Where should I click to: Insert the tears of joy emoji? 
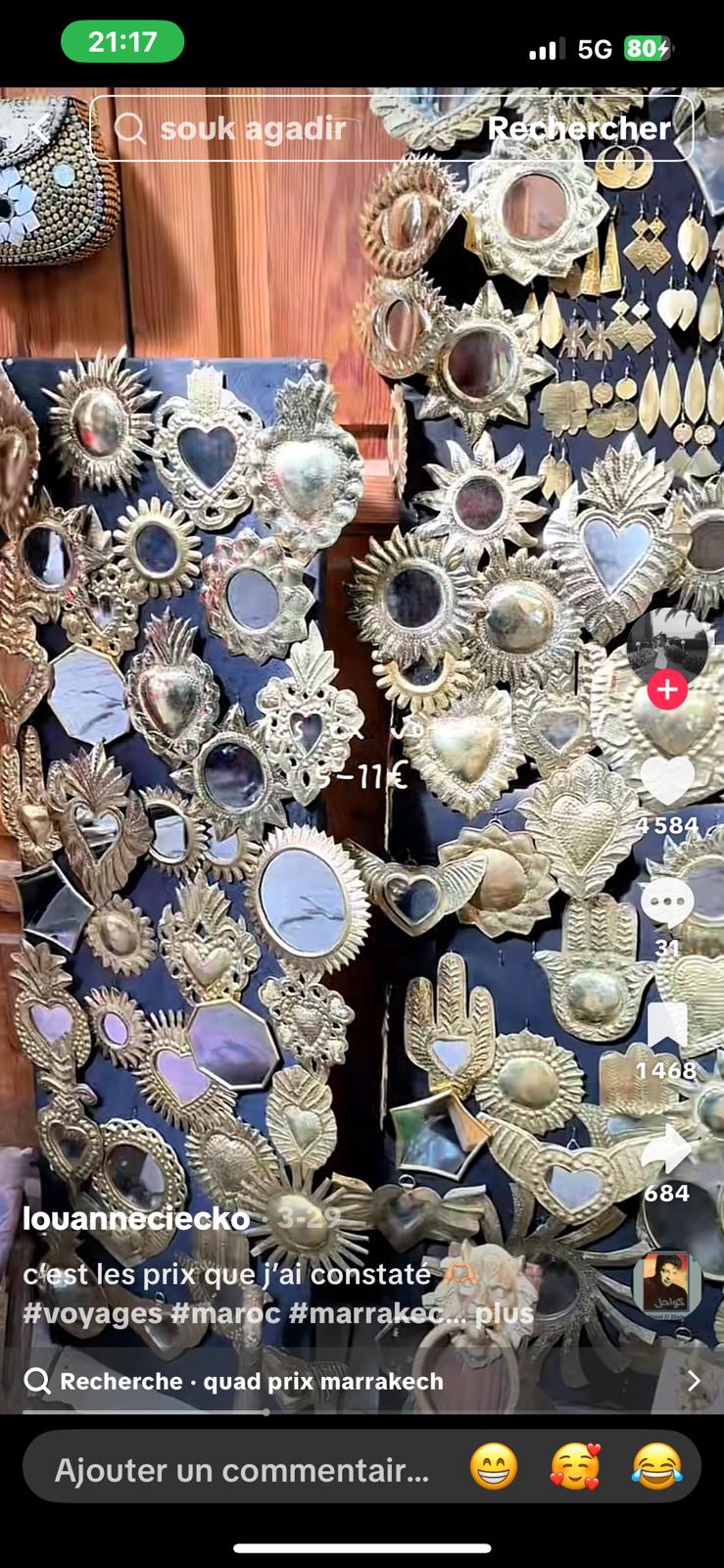click(x=656, y=1468)
